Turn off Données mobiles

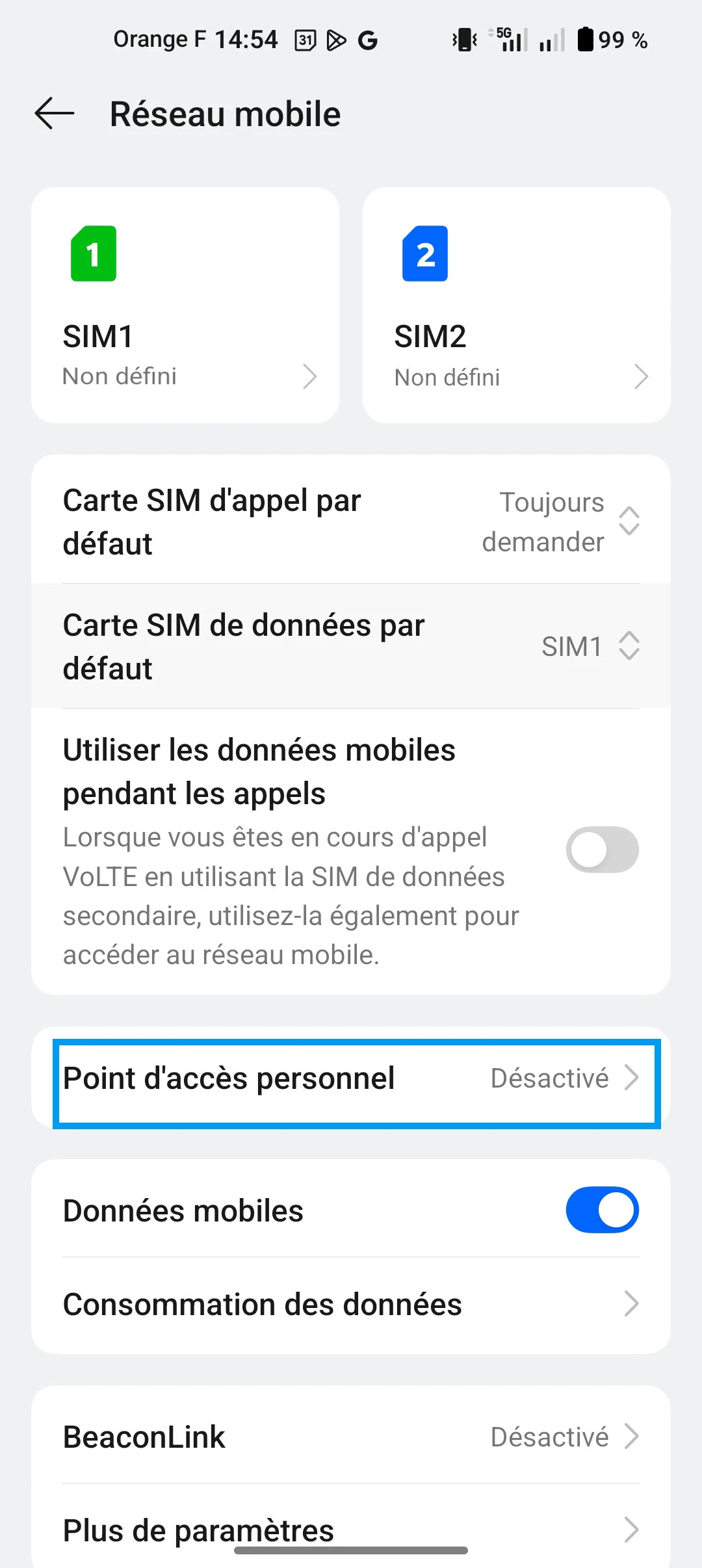click(602, 1210)
